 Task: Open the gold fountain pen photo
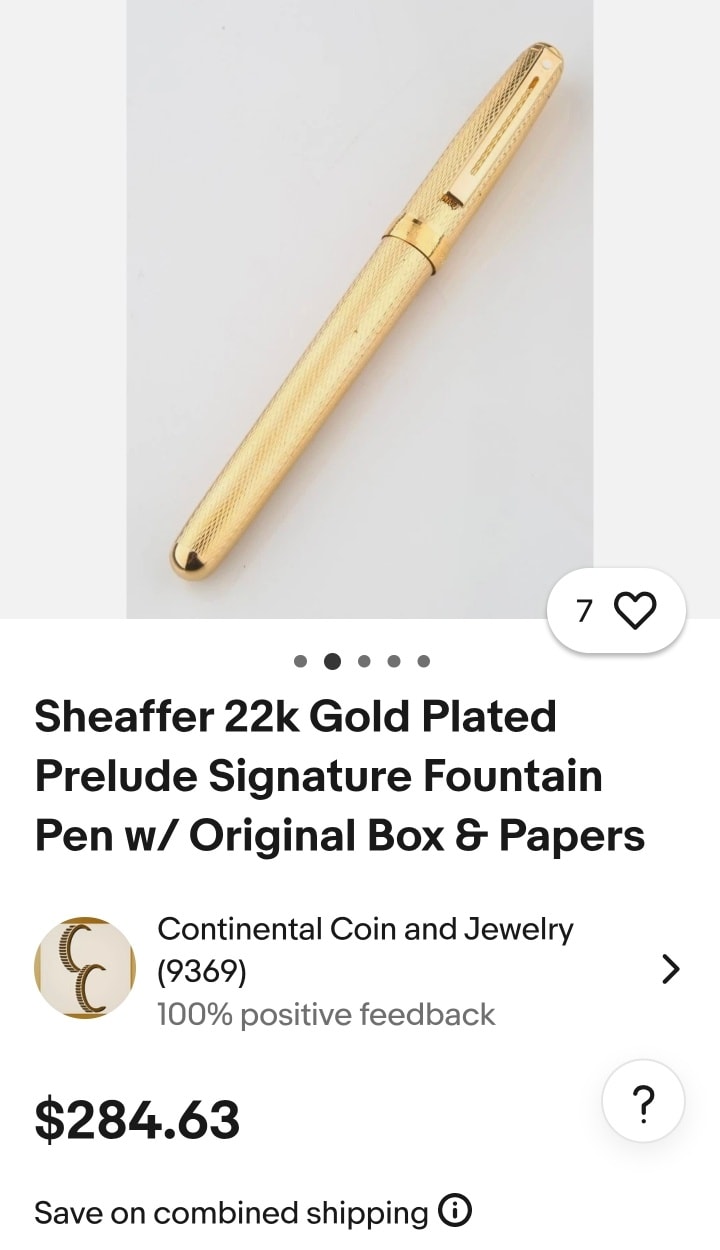tap(360, 308)
